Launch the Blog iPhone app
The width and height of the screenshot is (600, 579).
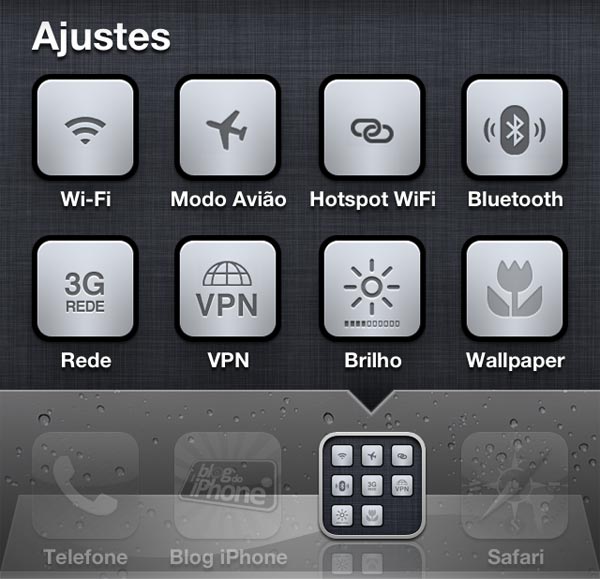(228, 486)
